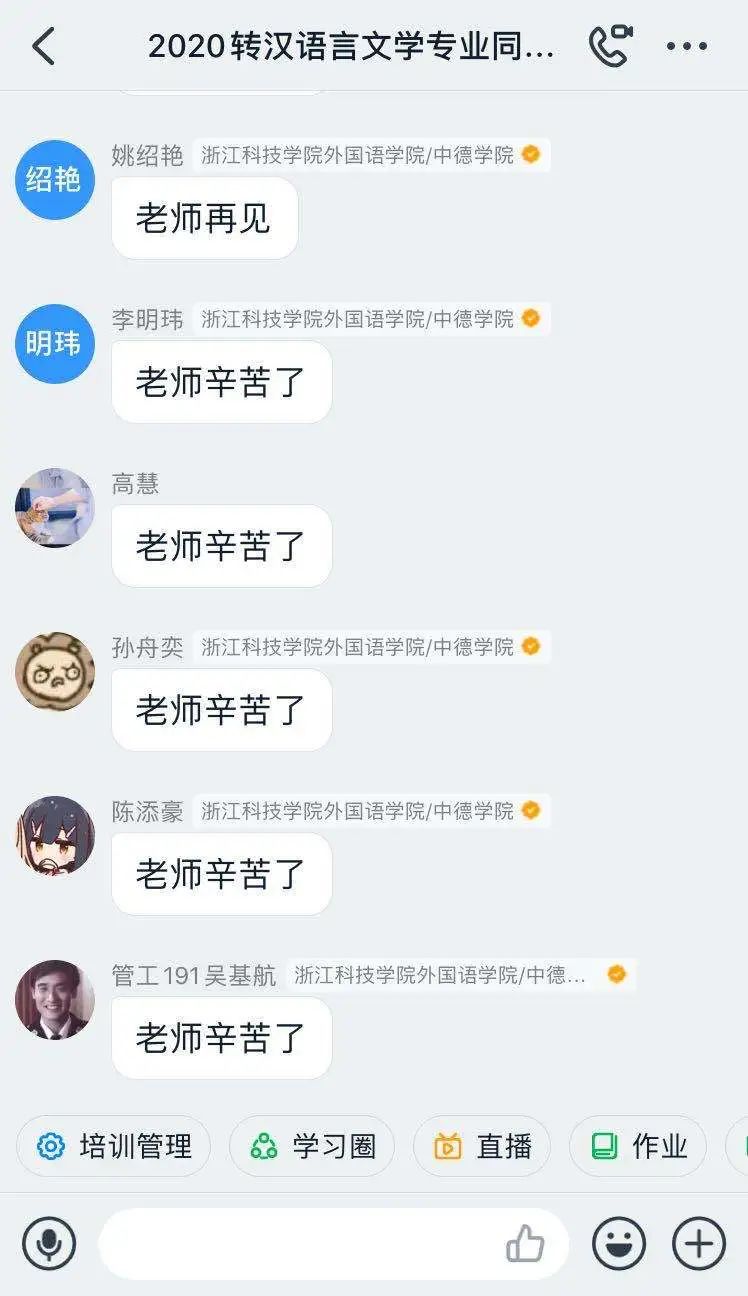View 姚绍艳's profile avatar
This screenshot has width=748, height=1296.
(x=55, y=180)
